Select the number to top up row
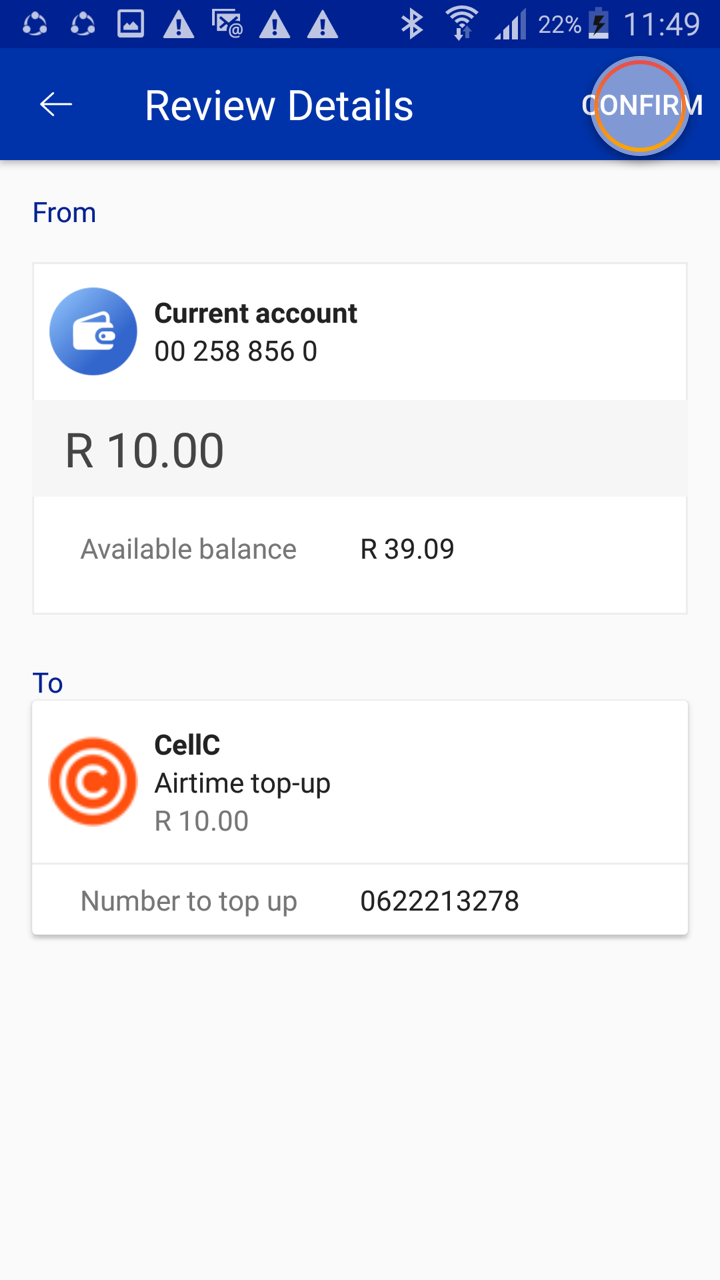This screenshot has height=1280, width=720. point(360,900)
